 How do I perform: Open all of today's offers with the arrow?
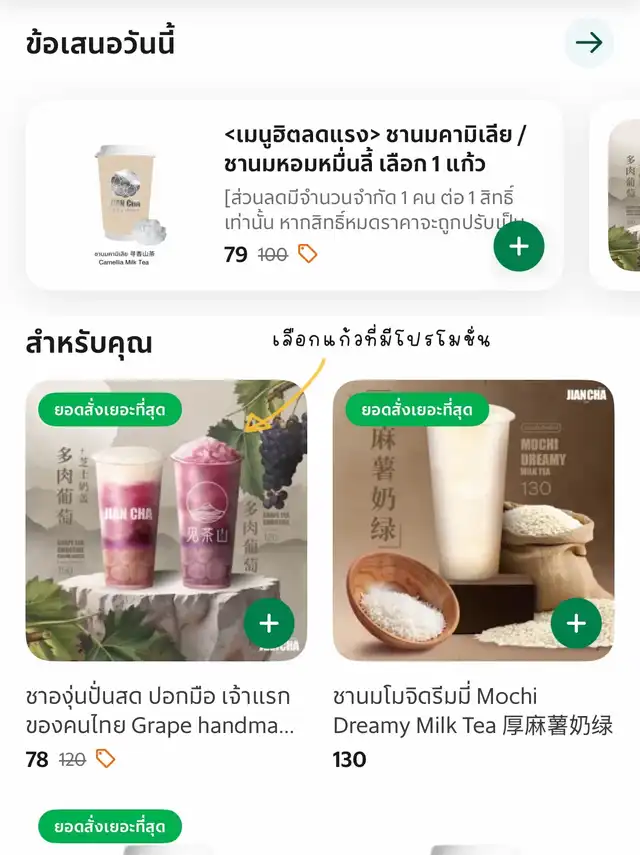coord(589,43)
